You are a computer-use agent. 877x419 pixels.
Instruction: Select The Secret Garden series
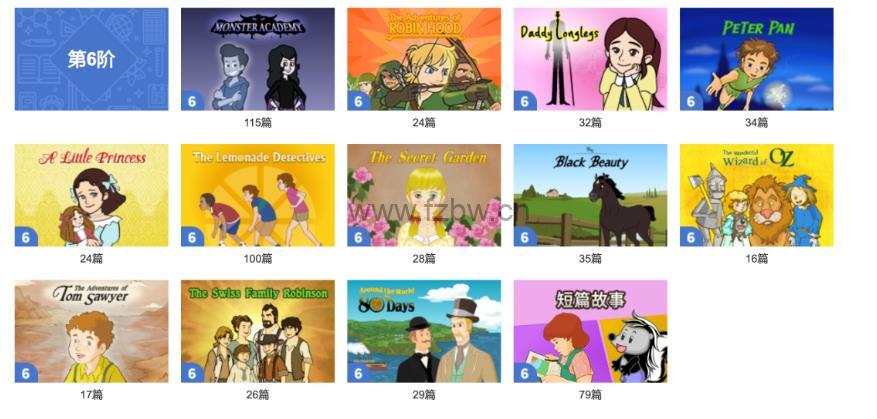423,195
